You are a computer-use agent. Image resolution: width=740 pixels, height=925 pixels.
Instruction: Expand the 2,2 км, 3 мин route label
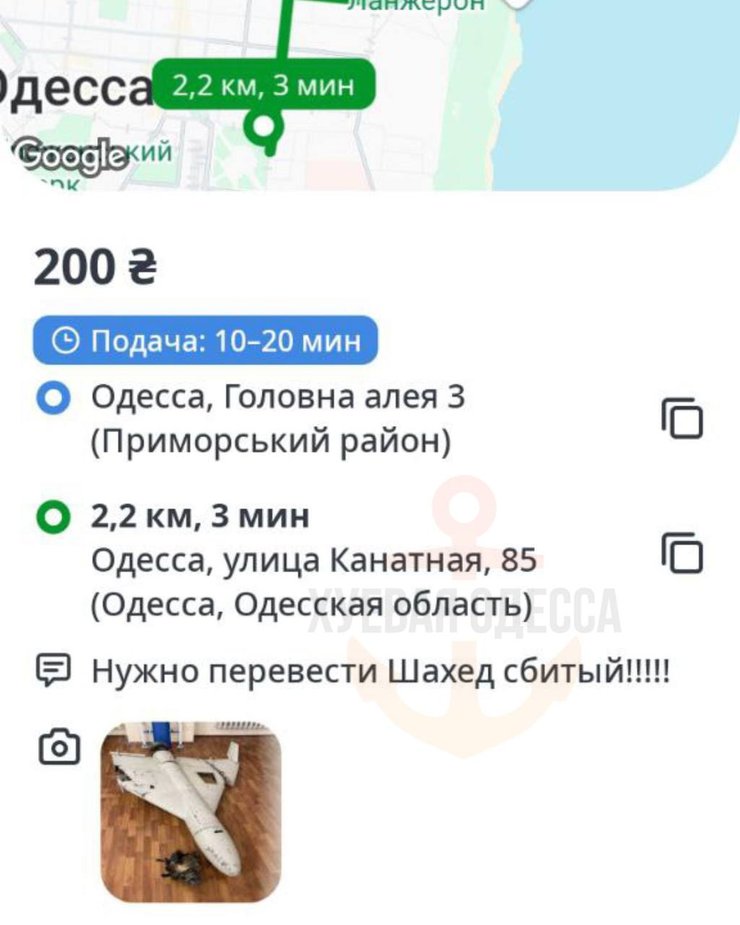click(x=263, y=85)
